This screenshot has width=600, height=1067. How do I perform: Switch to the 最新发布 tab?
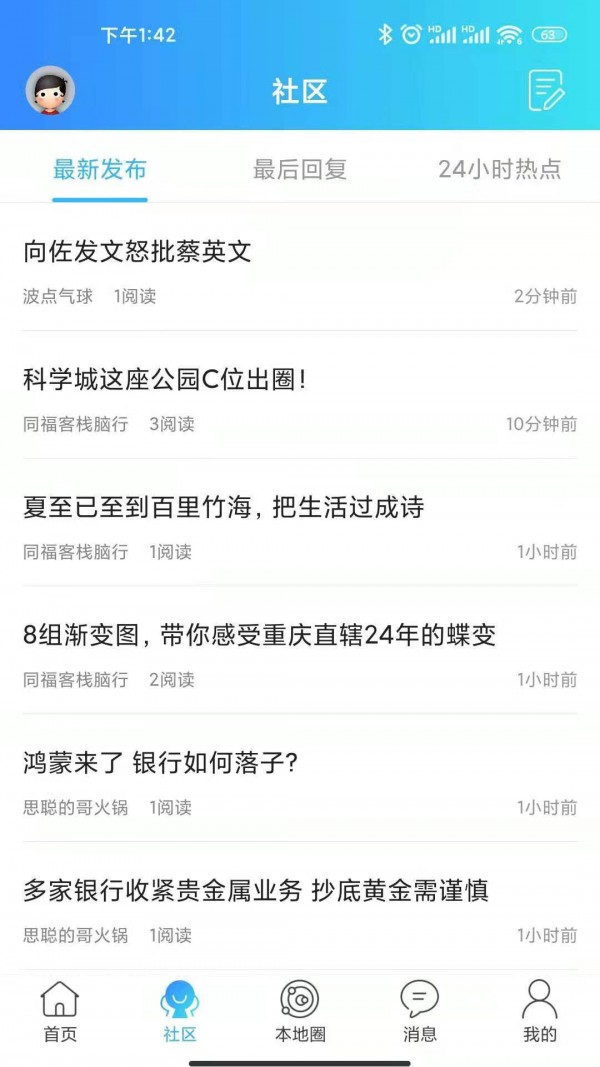tap(100, 169)
